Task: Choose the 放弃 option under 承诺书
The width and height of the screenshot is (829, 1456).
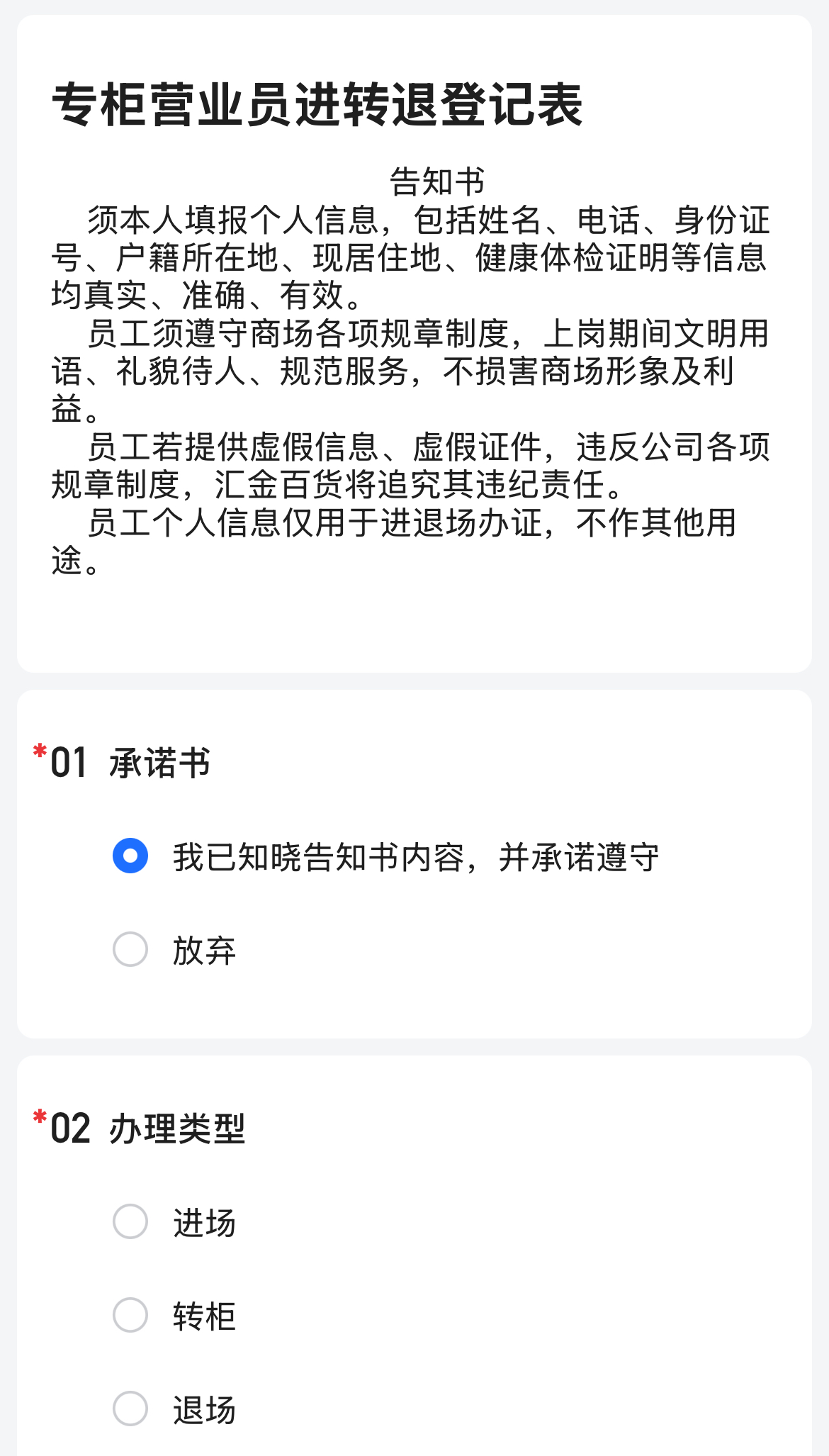Action: 130,949
